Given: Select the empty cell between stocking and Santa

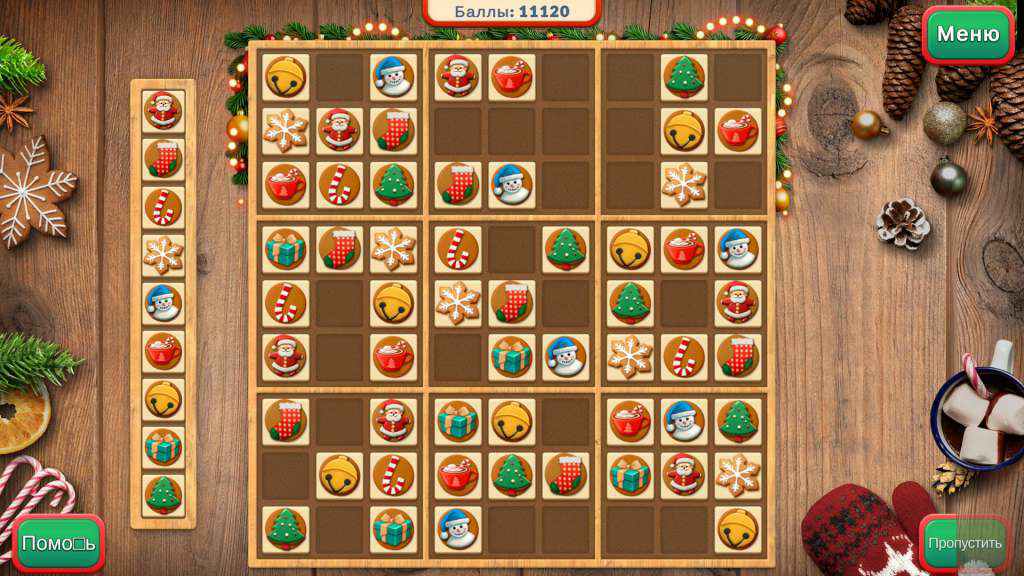Looking at the screenshot, I should (x=340, y=421).
